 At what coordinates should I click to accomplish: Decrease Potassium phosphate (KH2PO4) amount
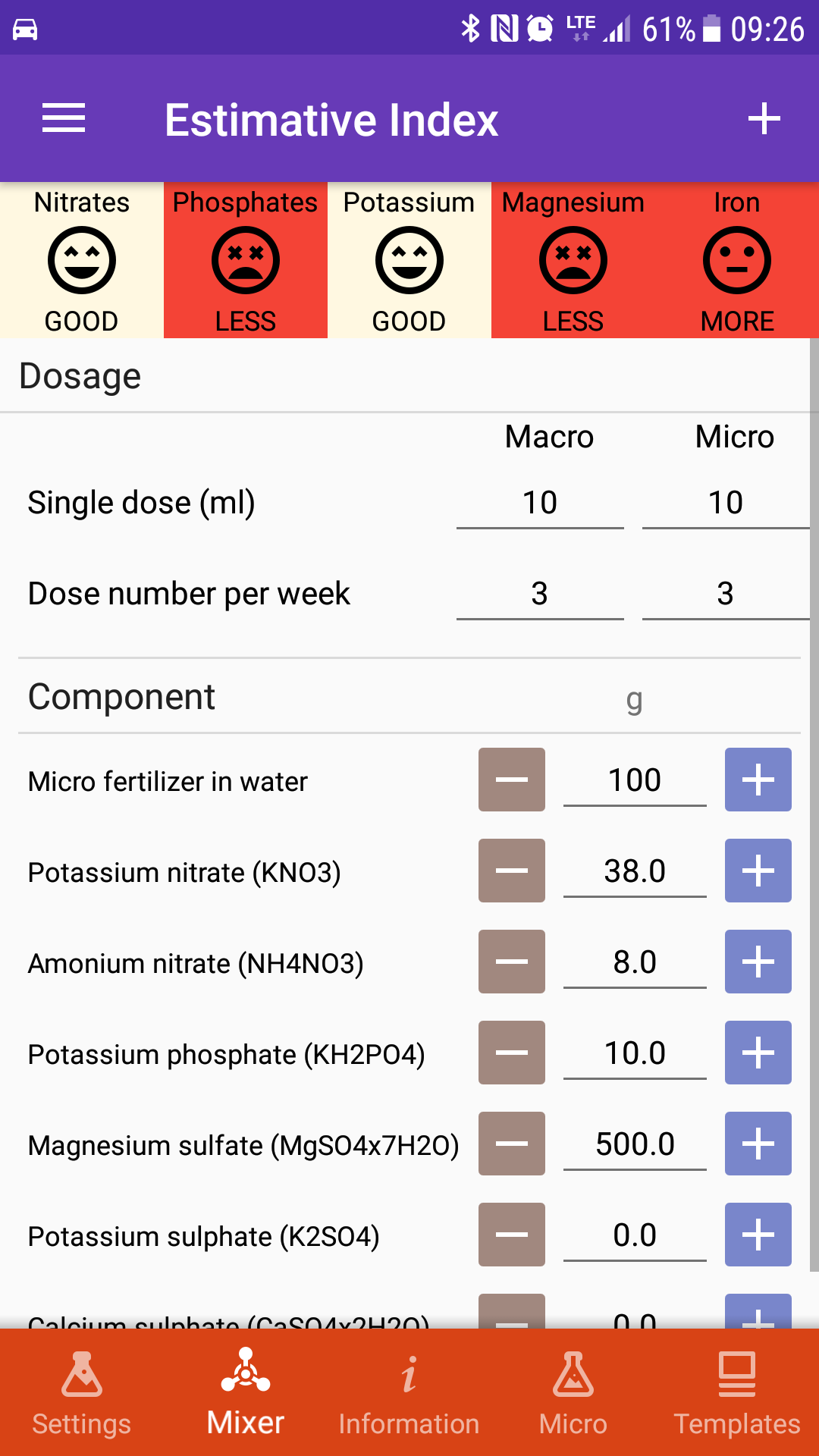(512, 1053)
